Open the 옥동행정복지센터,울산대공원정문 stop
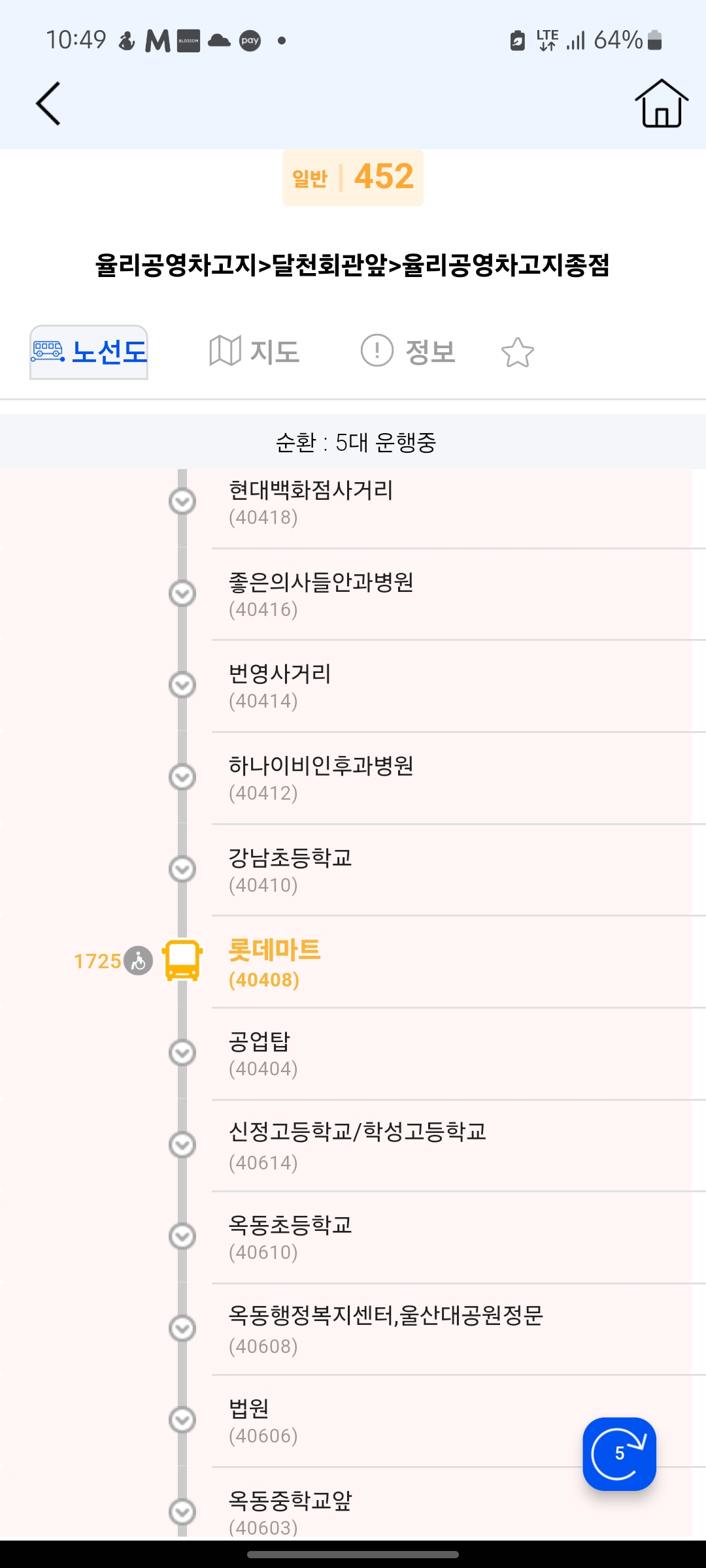Image resolution: width=706 pixels, height=1568 pixels. tap(451, 1330)
